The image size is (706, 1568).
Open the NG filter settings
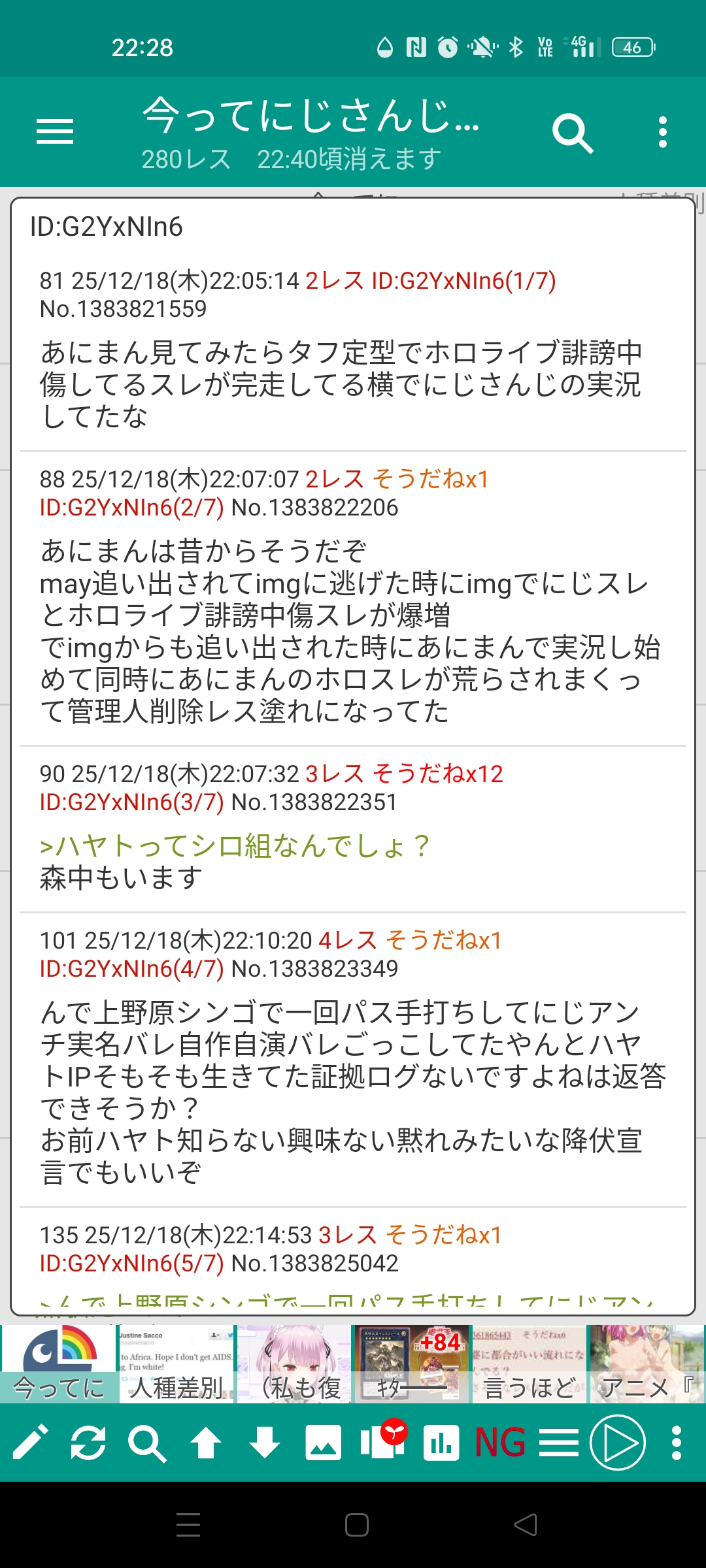coord(500,1443)
